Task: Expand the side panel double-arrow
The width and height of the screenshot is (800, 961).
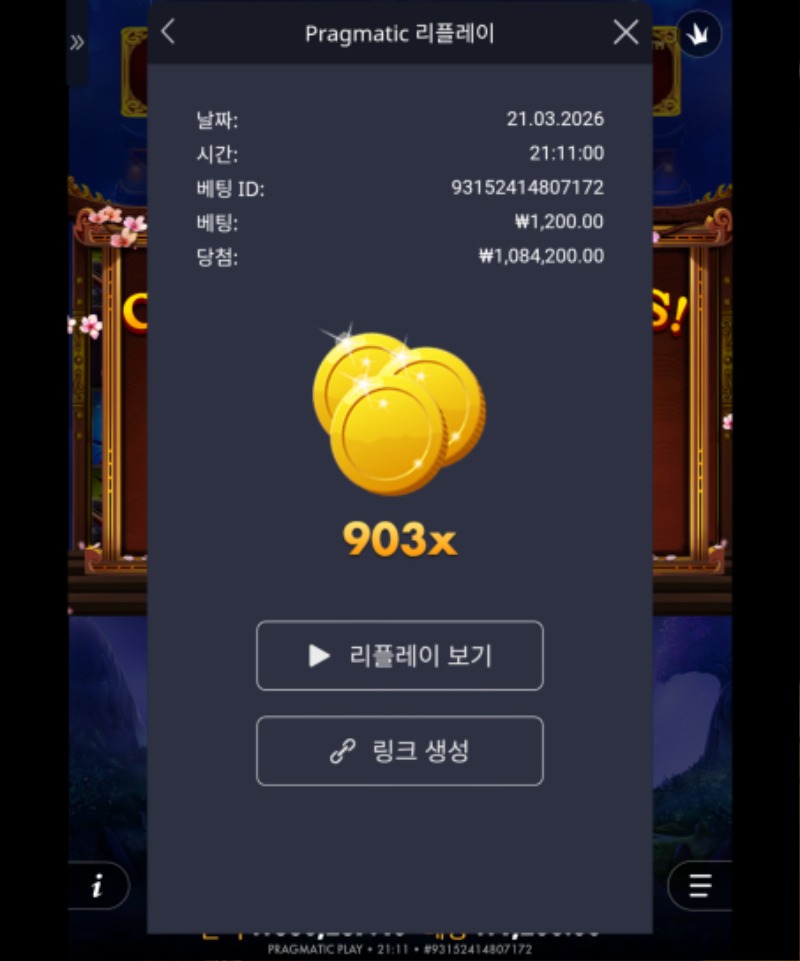Action: point(77,42)
